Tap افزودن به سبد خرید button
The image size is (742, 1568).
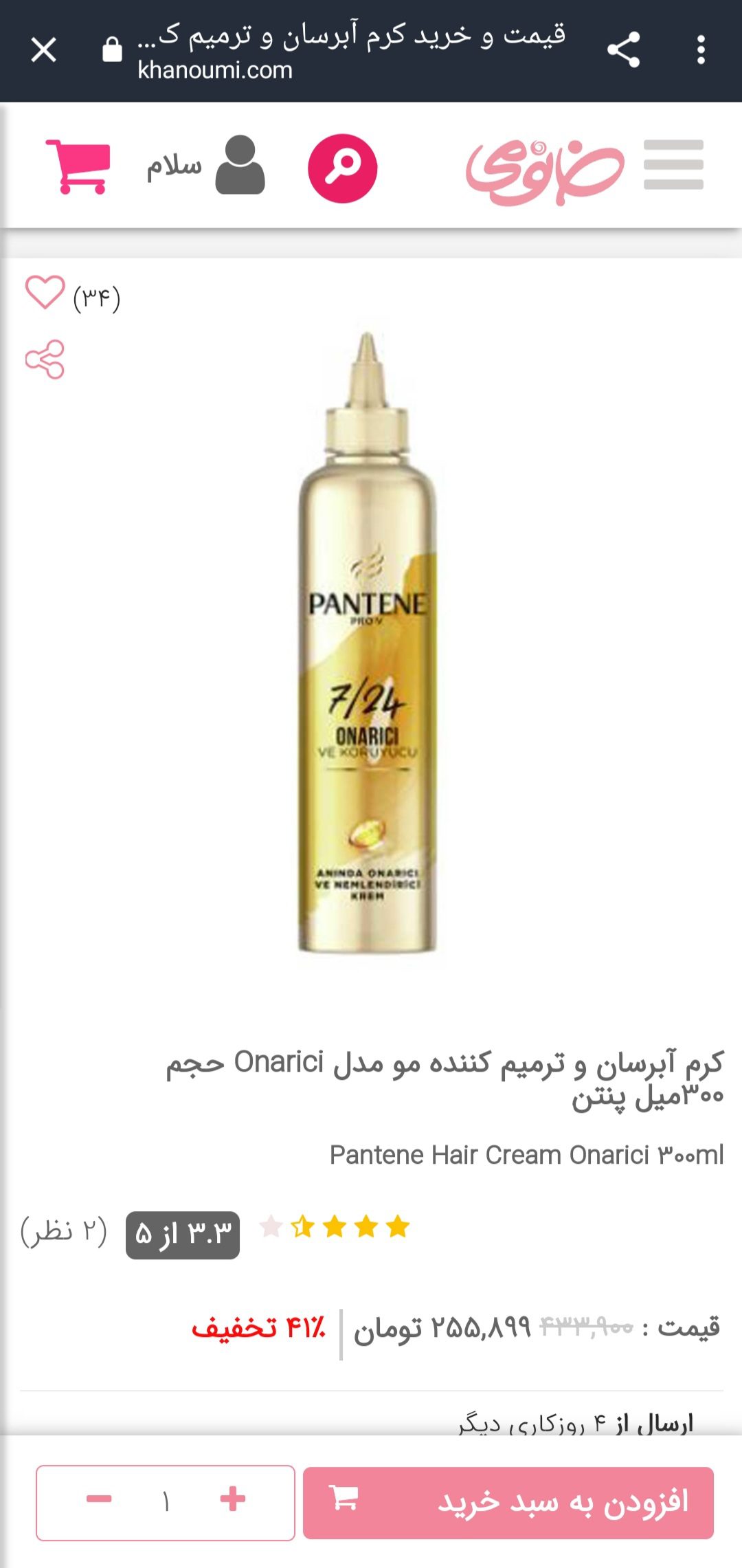point(508,1503)
